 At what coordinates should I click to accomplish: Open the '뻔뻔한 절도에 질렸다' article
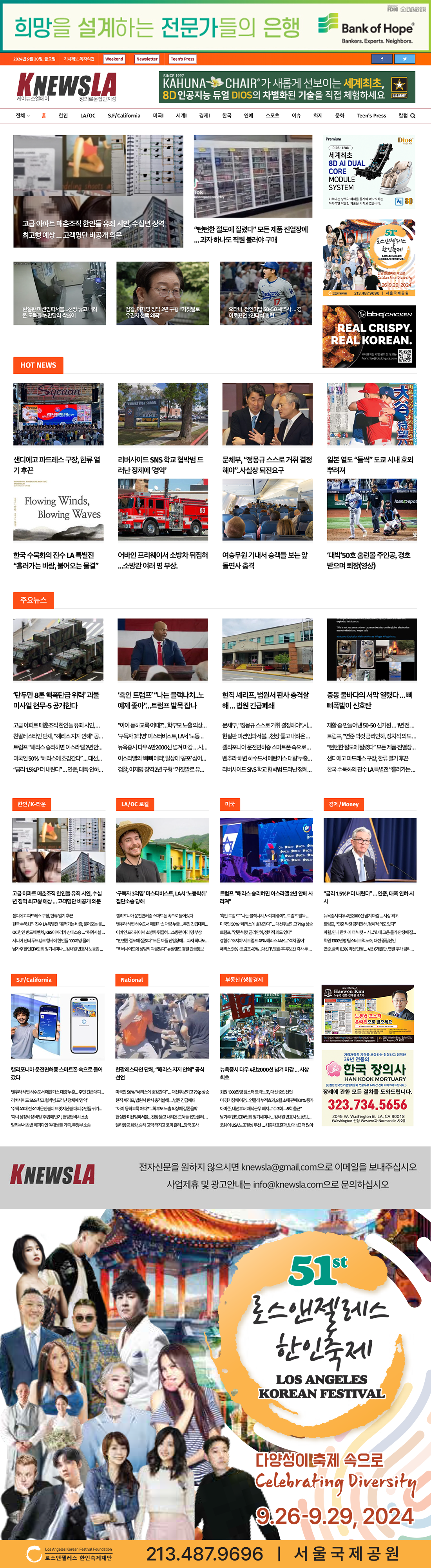pos(251,235)
